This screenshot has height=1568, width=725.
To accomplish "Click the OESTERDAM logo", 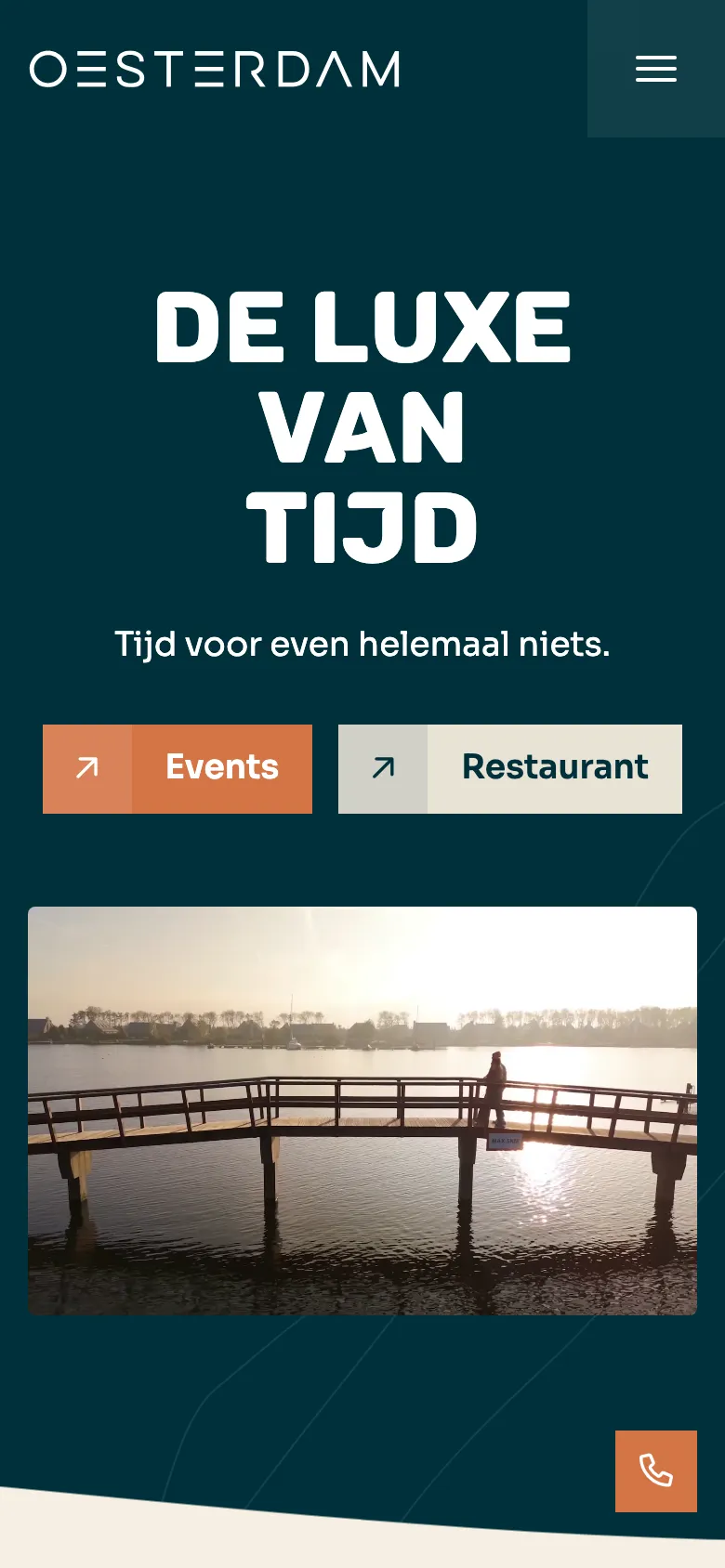I will [x=216, y=69].
